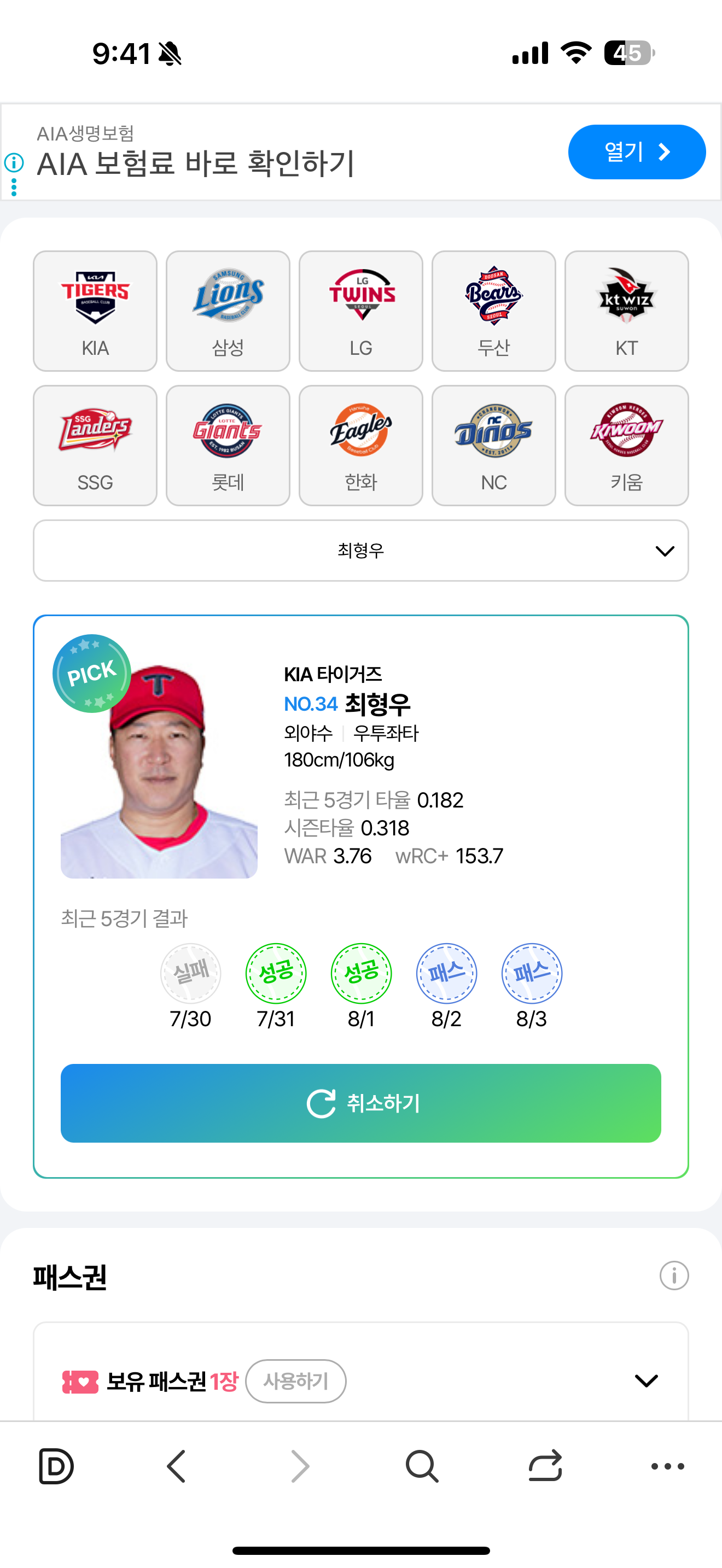This screenshot has width=722, height=1568.
Task: Select the Lotte Giants (롯데) team
Action: click(228, 446)
